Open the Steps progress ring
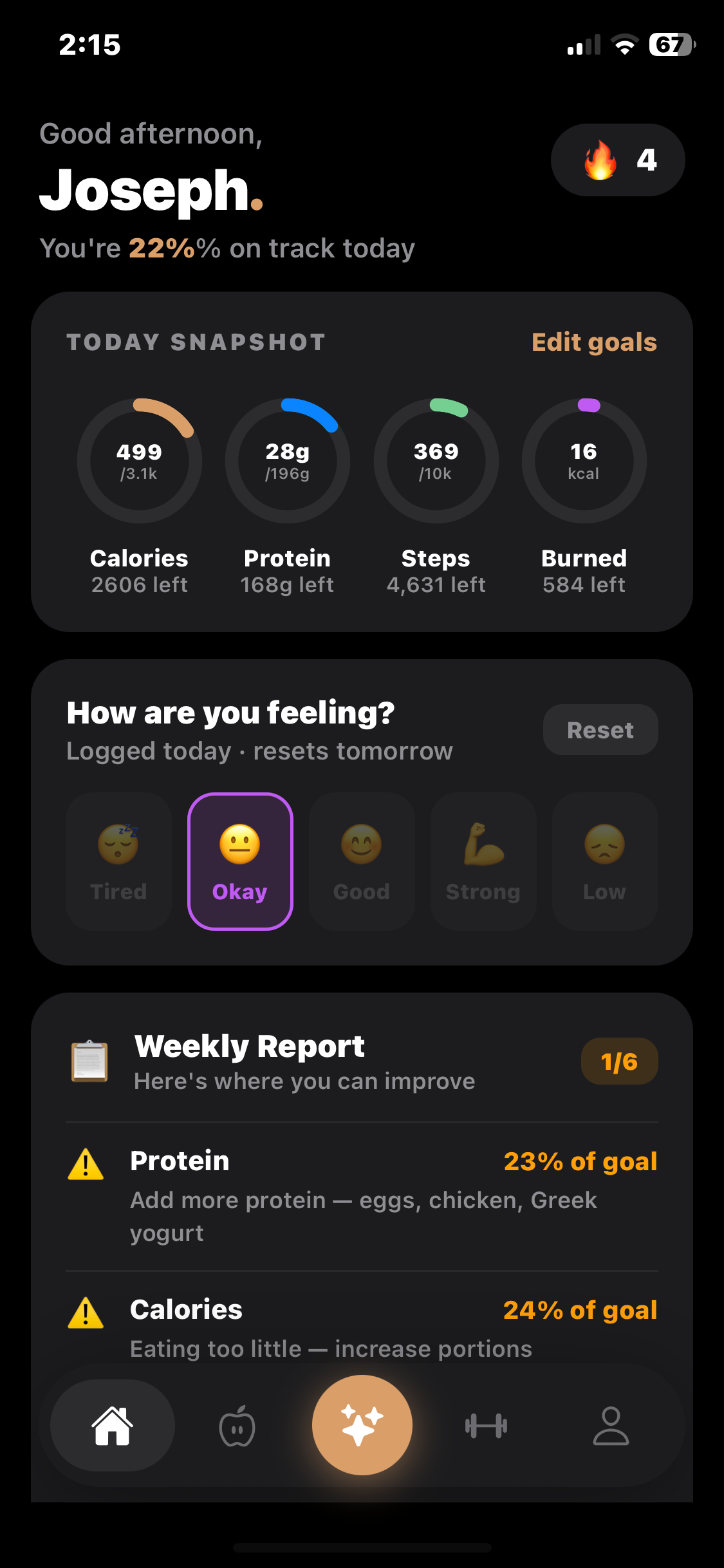Viewport: 724px width, 1568px height. (x=436, y=461)
